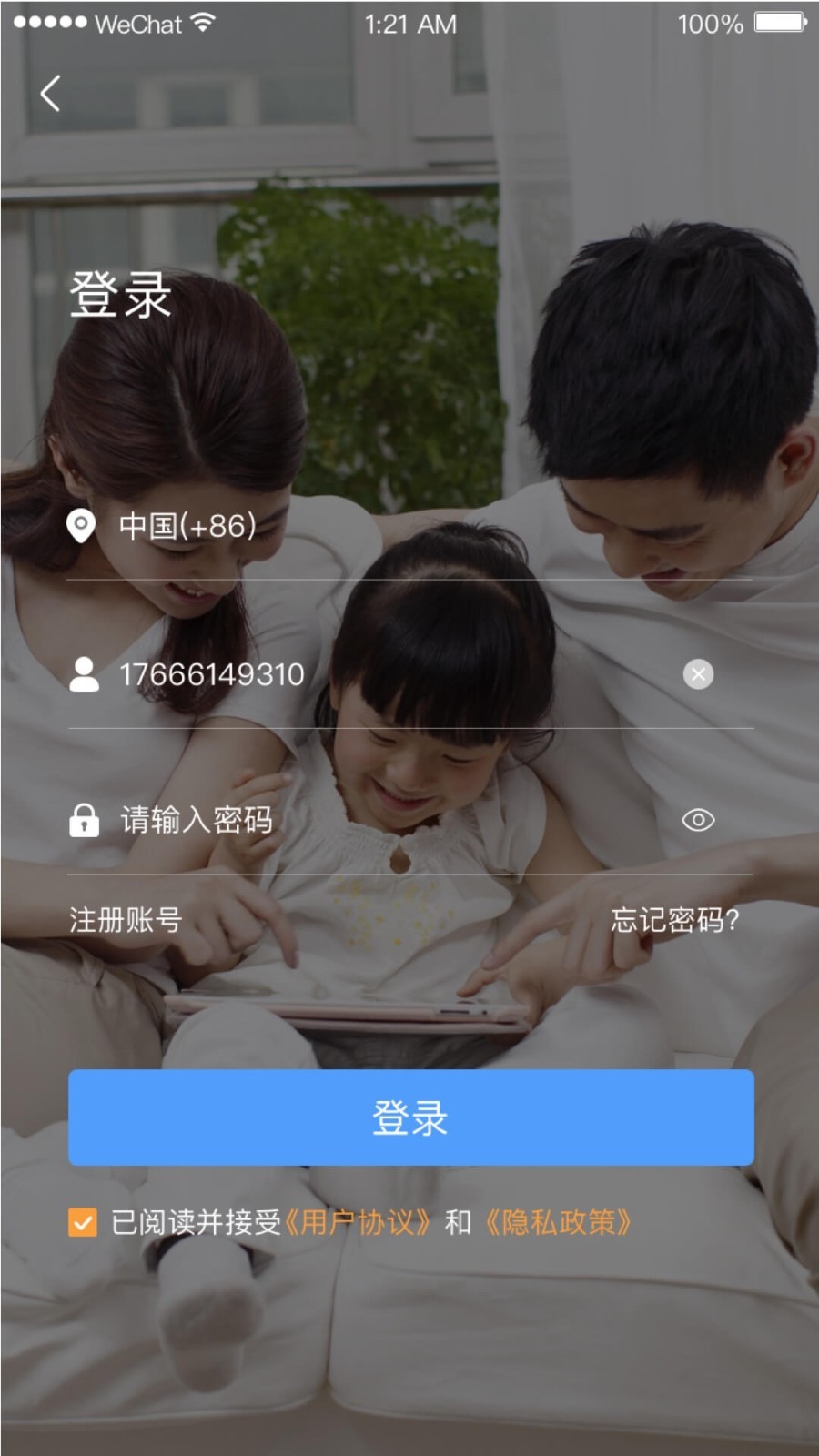Open 忘记密码? to reset password
Viewport: 819px width, 1456px height.
point(674,920)
